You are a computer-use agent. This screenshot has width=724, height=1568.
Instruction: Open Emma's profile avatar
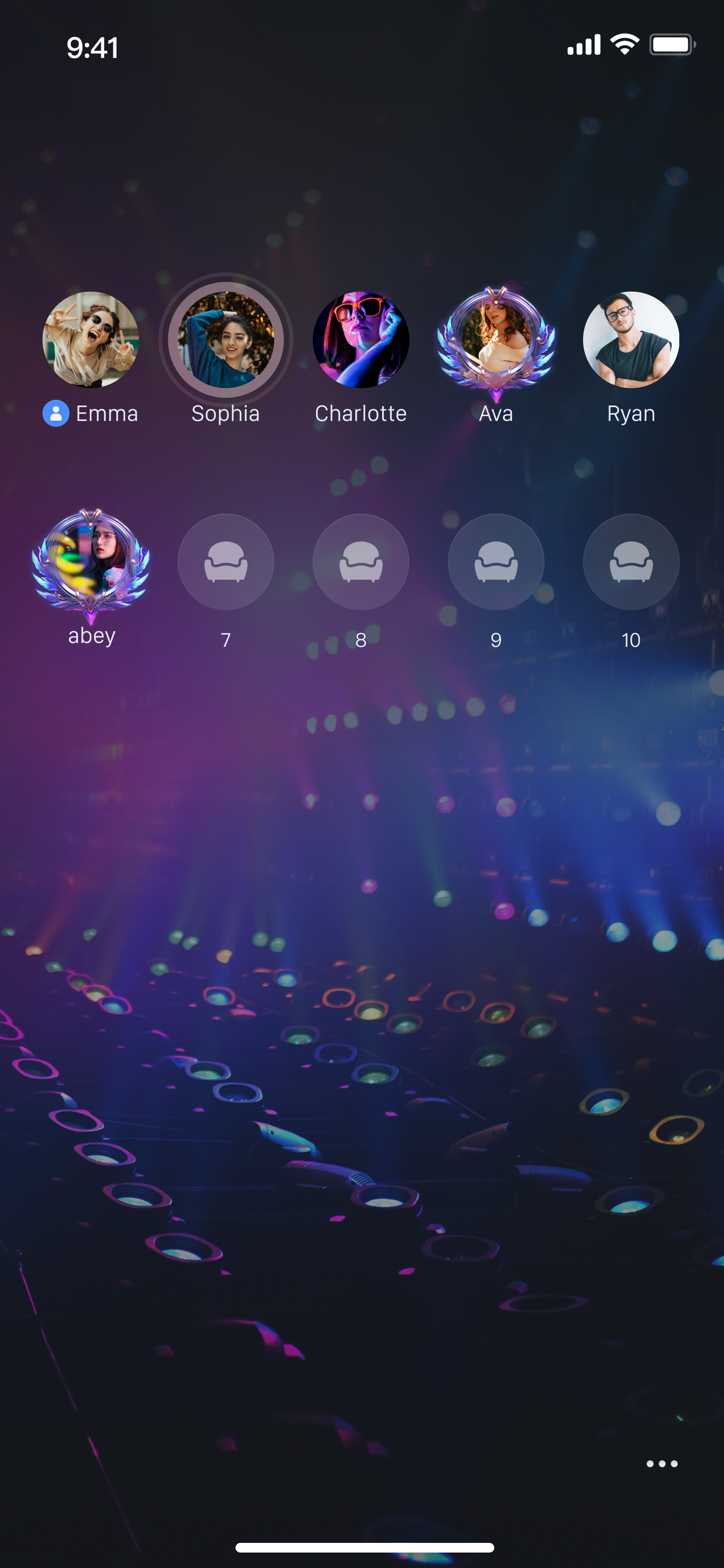pyautogui.click(x=91, y=340)
